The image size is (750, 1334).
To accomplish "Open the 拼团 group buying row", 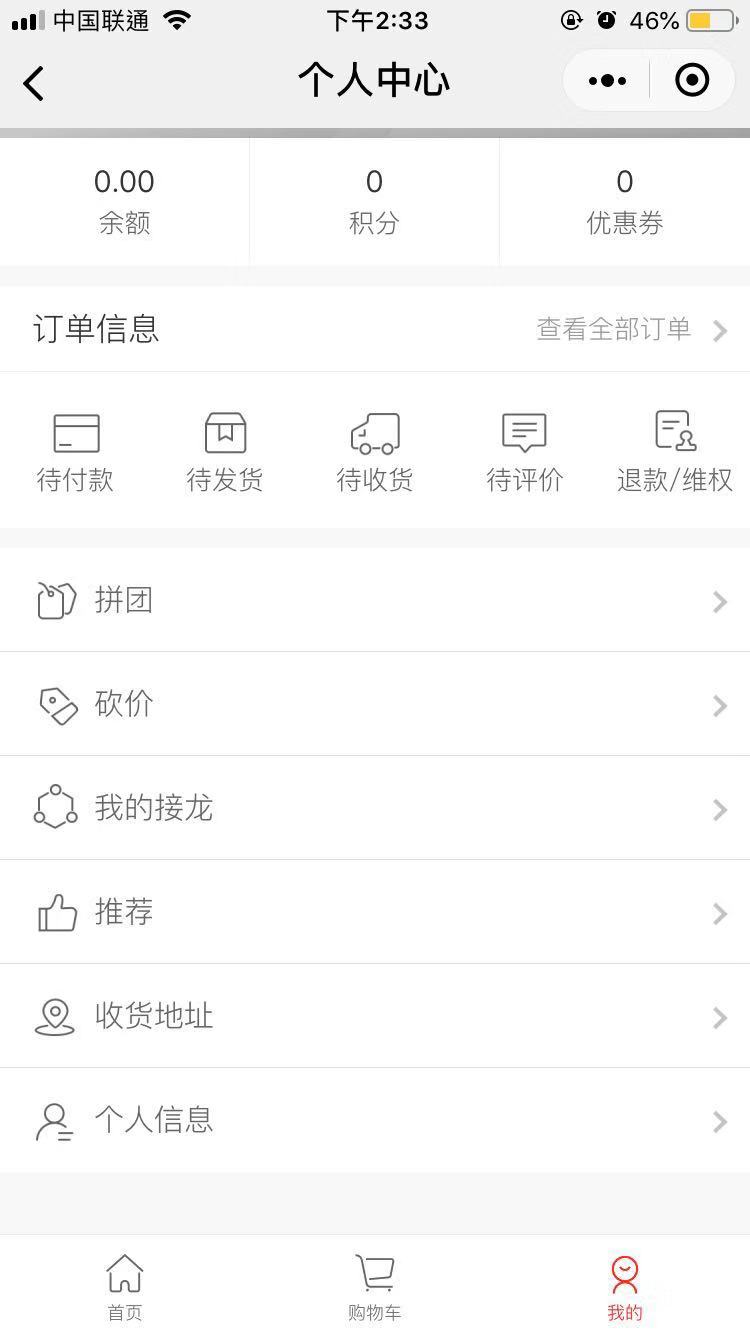I will 375,601.
